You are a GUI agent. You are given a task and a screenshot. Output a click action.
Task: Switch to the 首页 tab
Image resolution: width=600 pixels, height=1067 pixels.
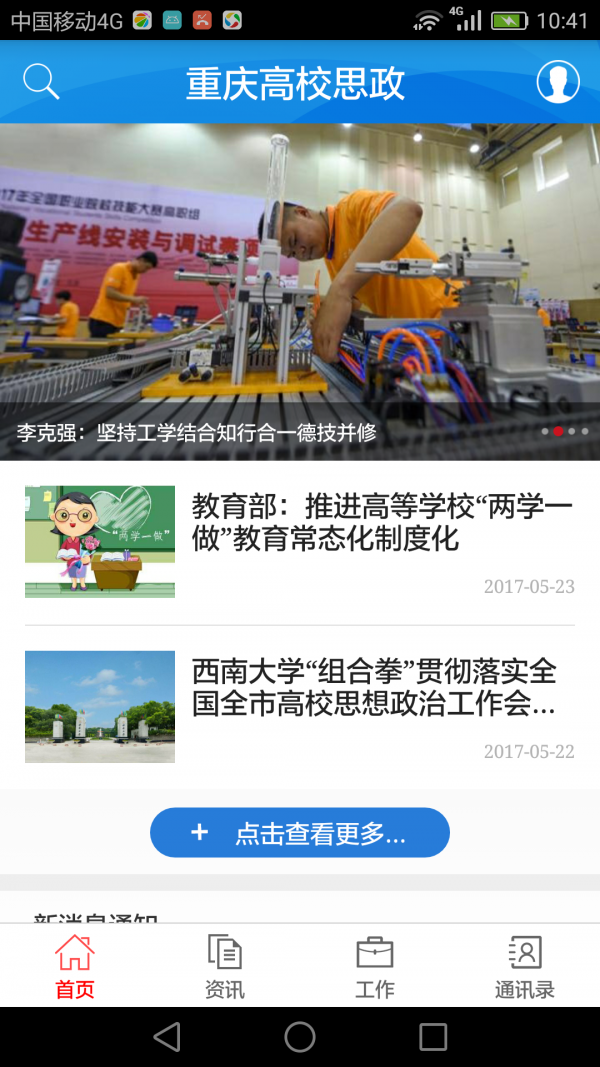click(75, 967)
